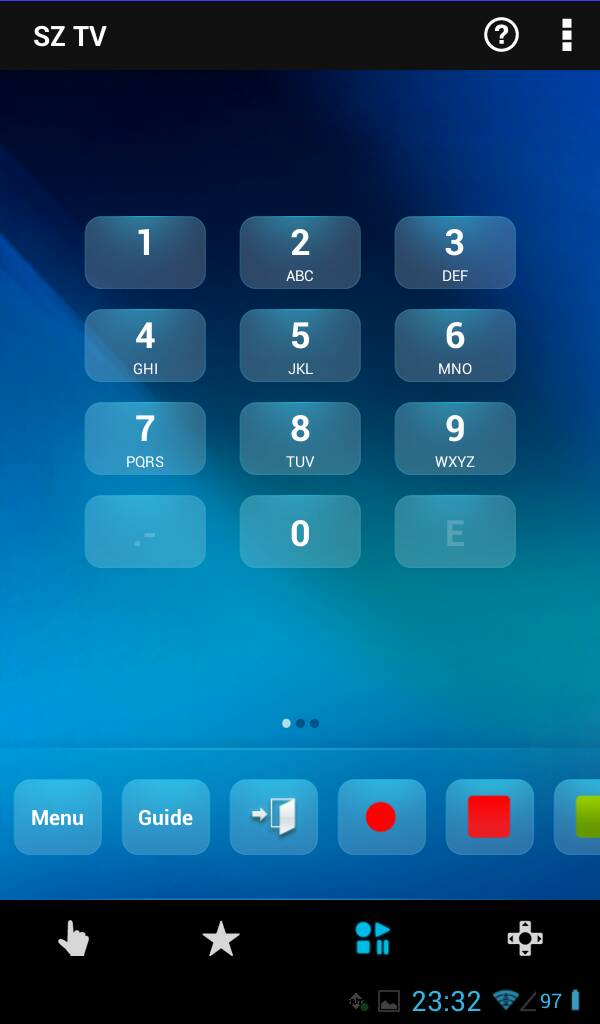This screenshot has width=600, height=1024.
Task: Switch to the gesture hand tab
Action: [x=73, y=939]
